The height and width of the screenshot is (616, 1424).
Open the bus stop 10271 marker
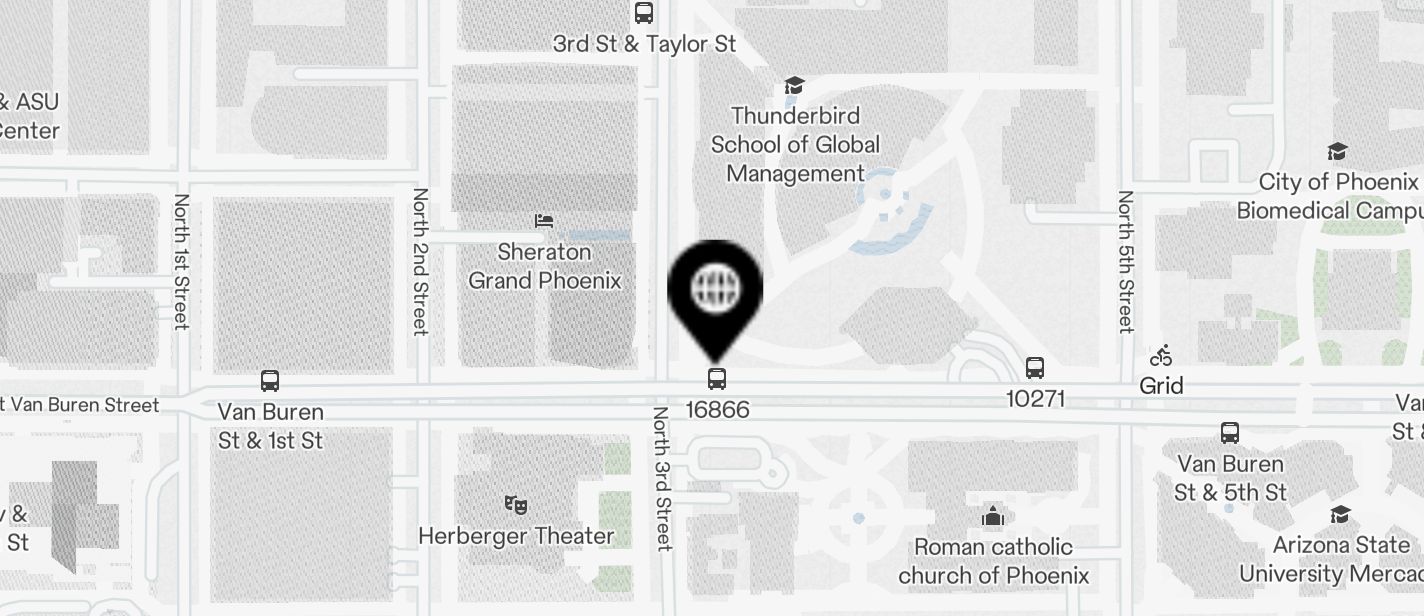point(1035,368)
